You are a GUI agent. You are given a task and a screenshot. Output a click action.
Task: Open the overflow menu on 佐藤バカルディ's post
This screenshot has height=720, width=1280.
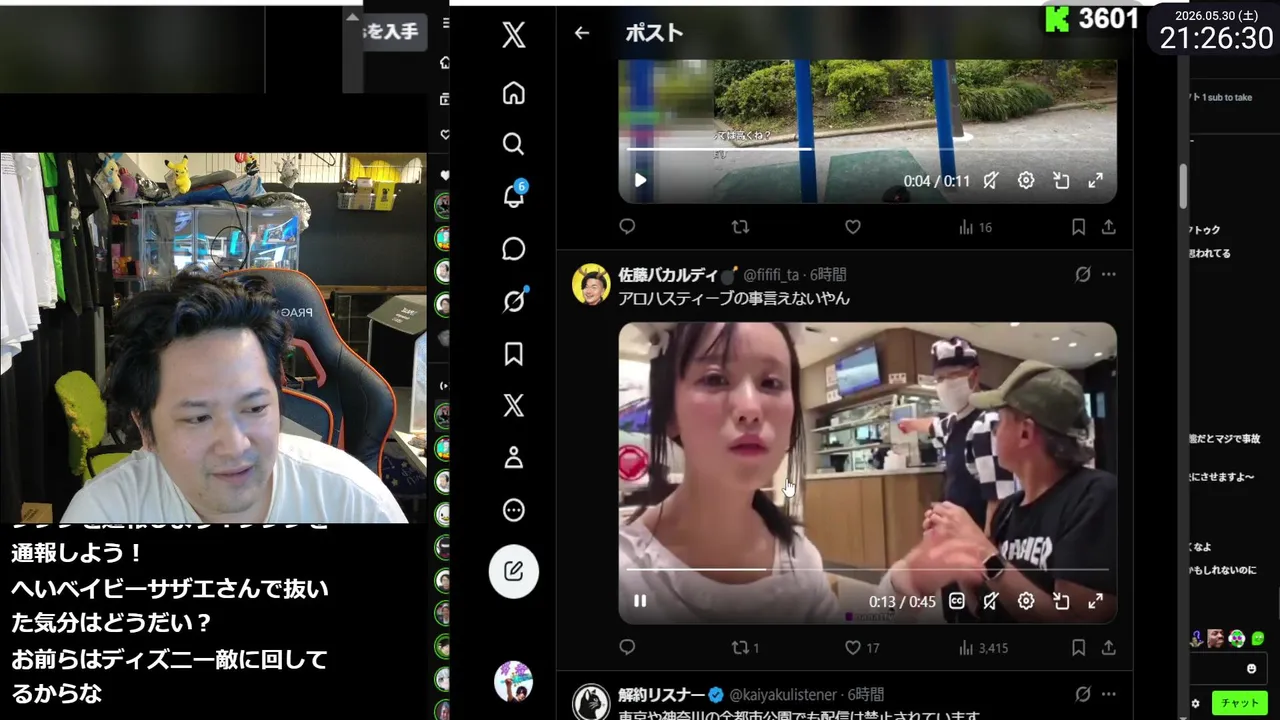pos(1108,274)
